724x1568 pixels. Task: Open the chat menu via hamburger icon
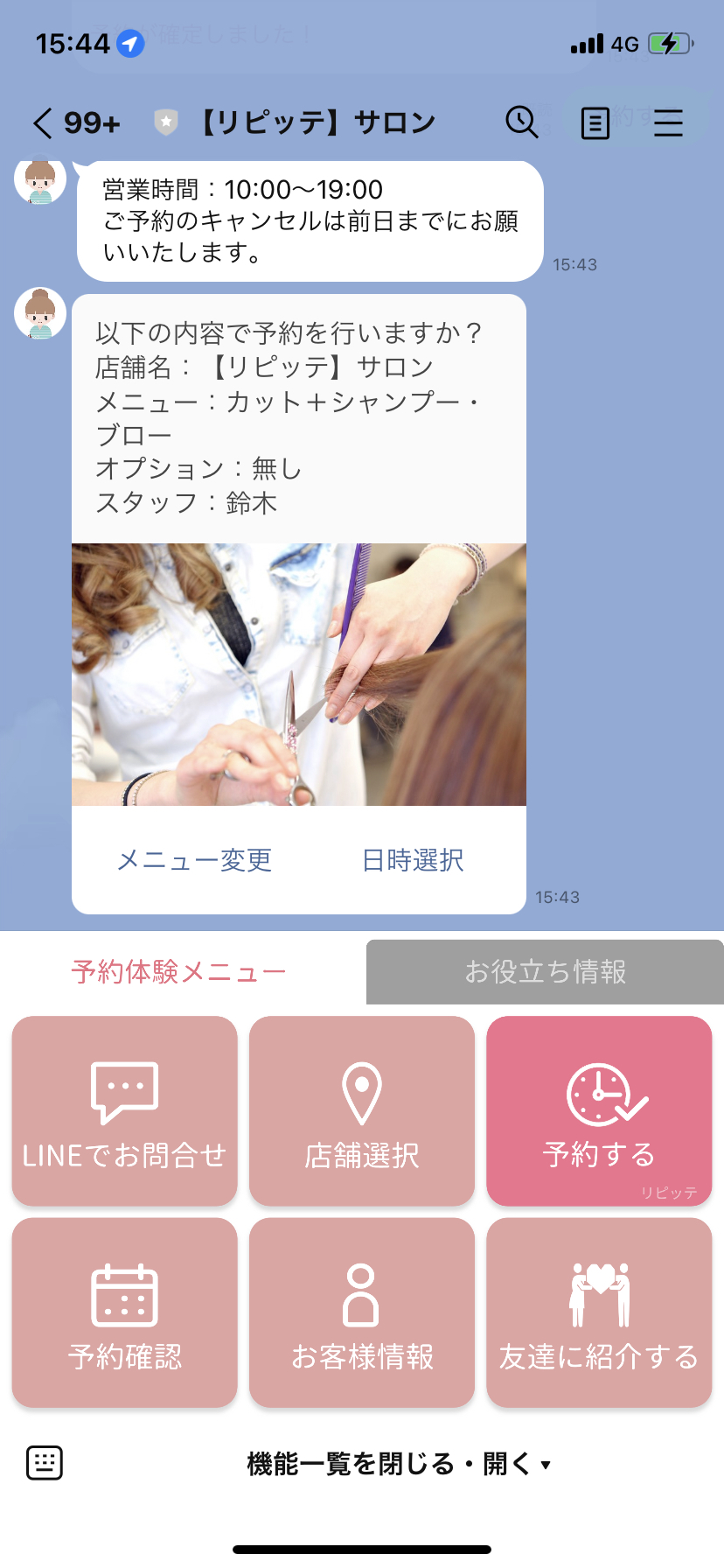(668, 122)
